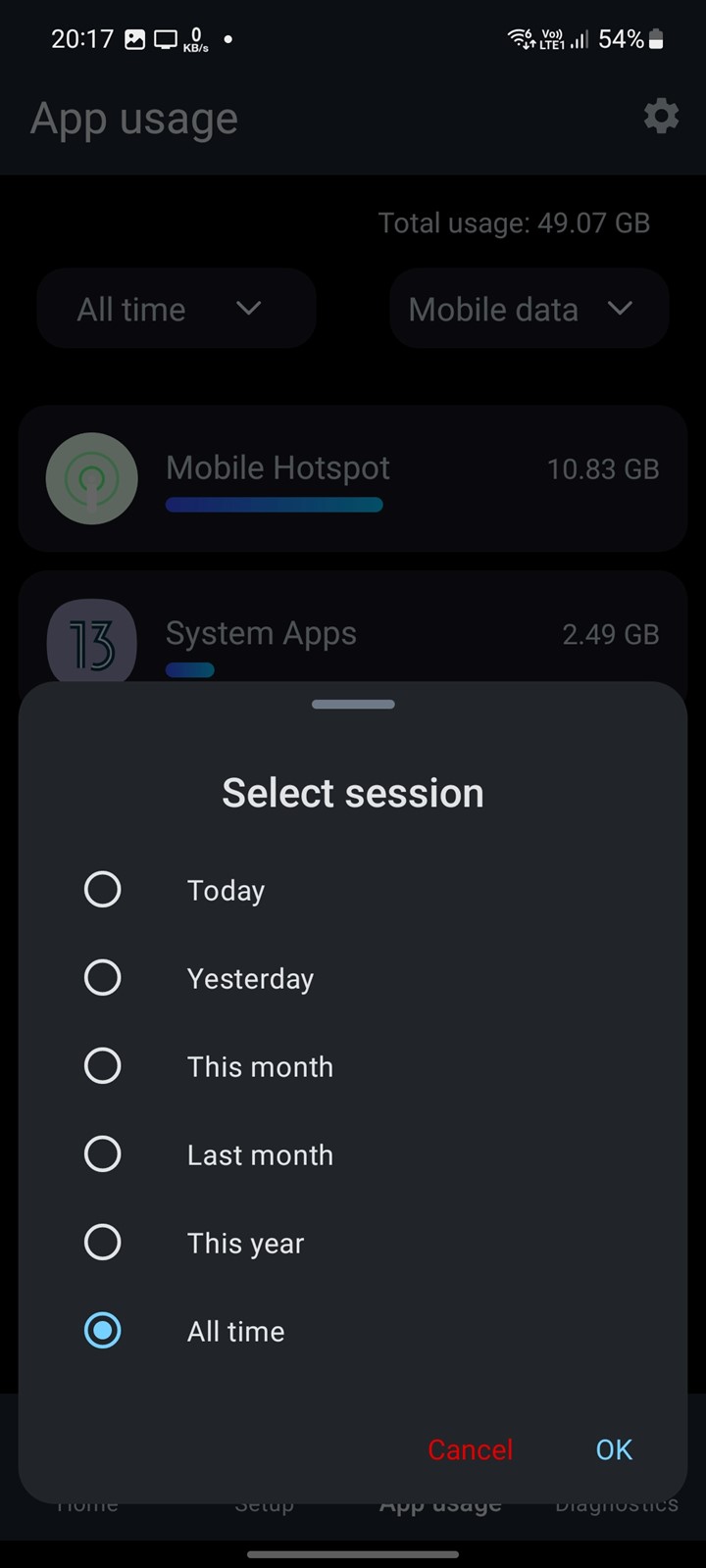
Task: Select Last month radio option
Action: click(x=353, y=1154)
